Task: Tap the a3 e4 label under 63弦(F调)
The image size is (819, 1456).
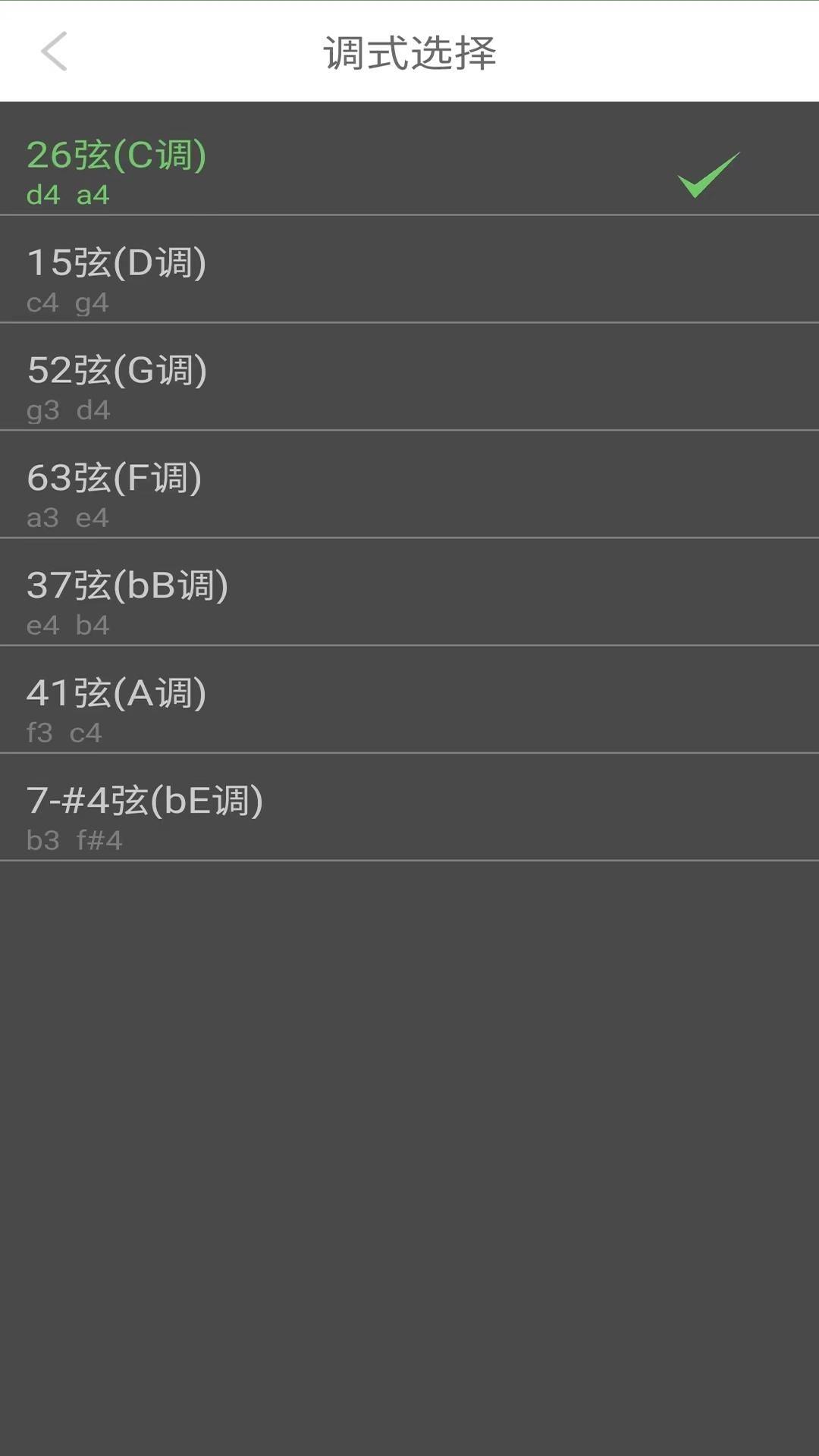Action: click(67, 518)
